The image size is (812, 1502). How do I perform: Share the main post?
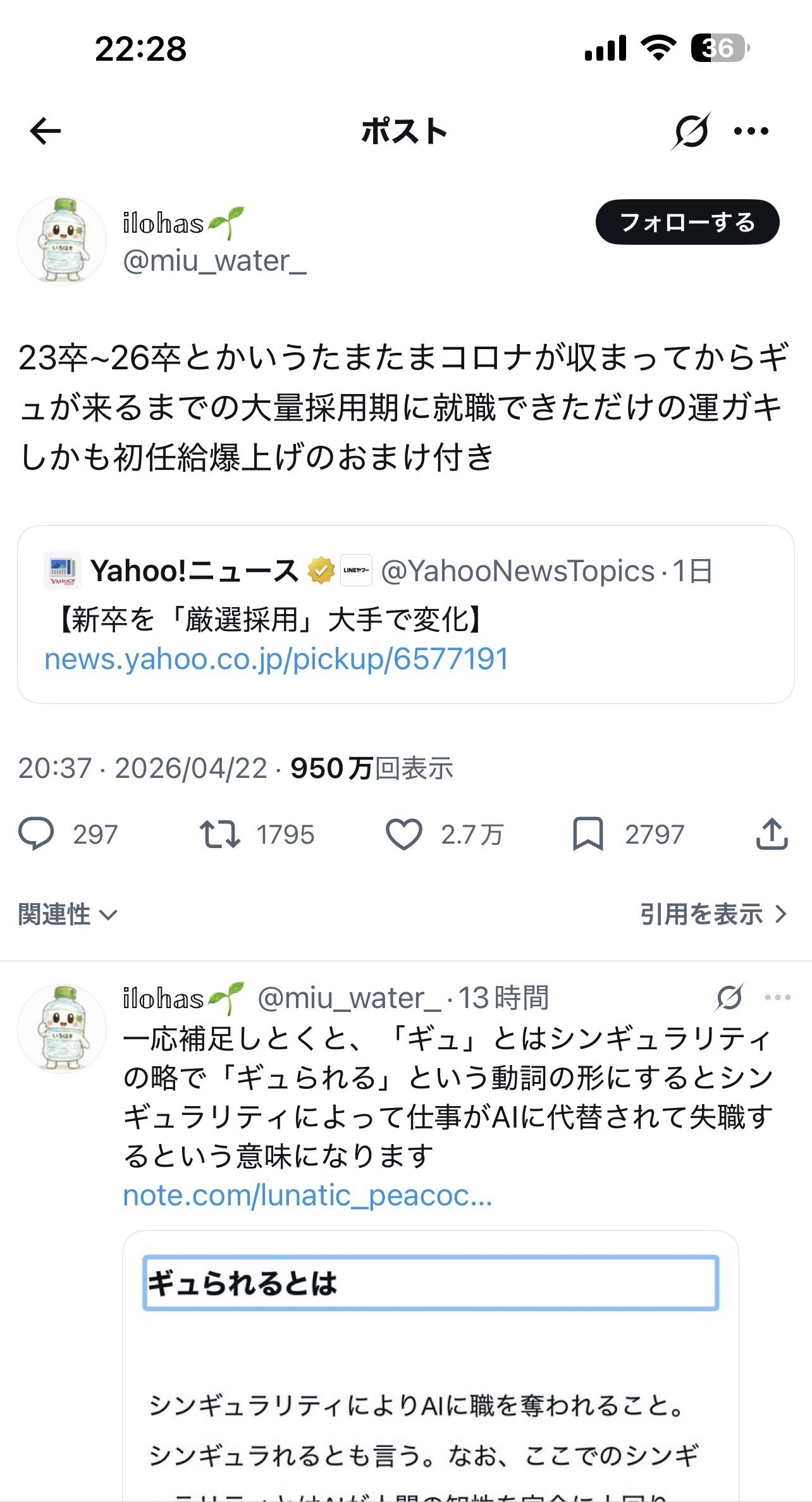[x=772, y=834]
